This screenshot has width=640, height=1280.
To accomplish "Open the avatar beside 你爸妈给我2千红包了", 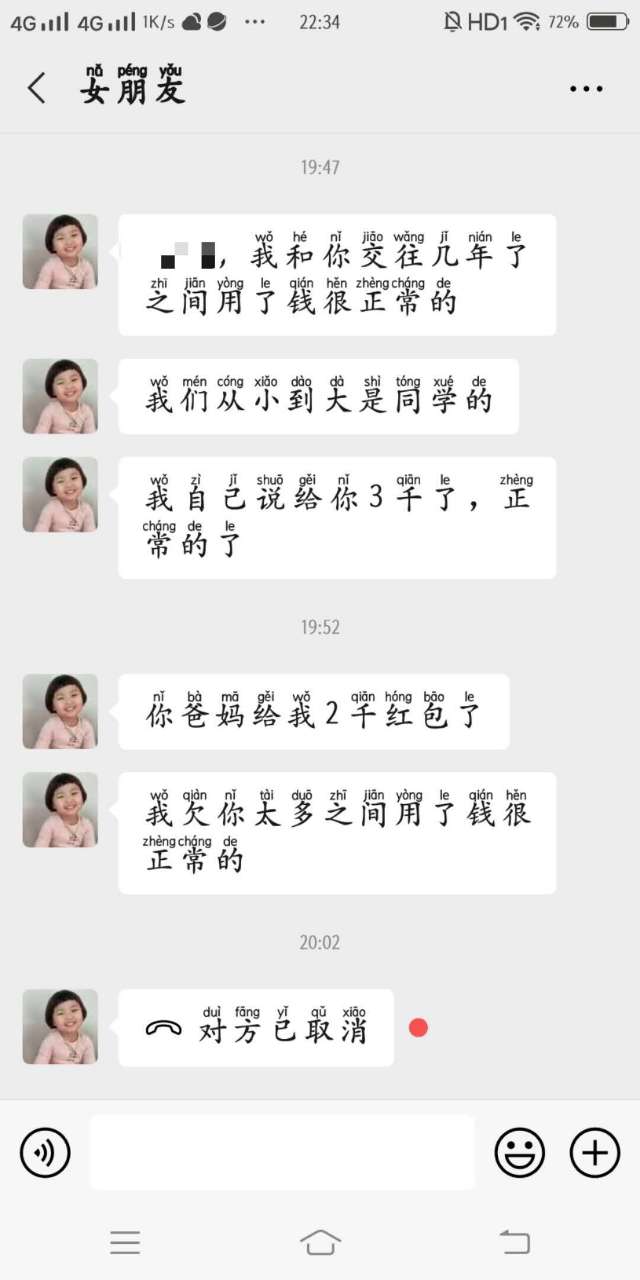I will [61, 711].
